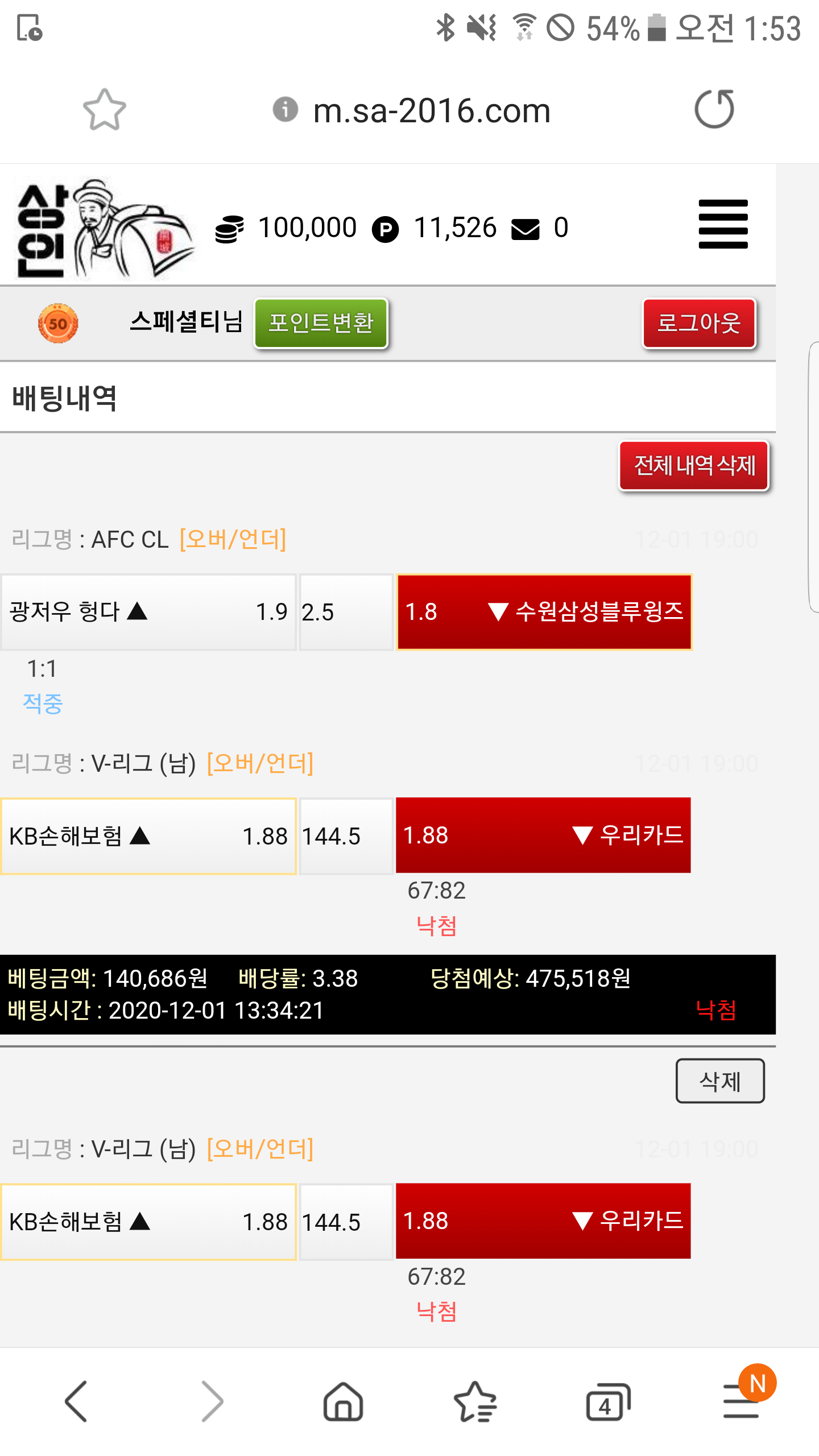Tap the 삭제 button below the bet summary
Image resolution: width=819 pixels, height=1456 pixels.
719,1081
